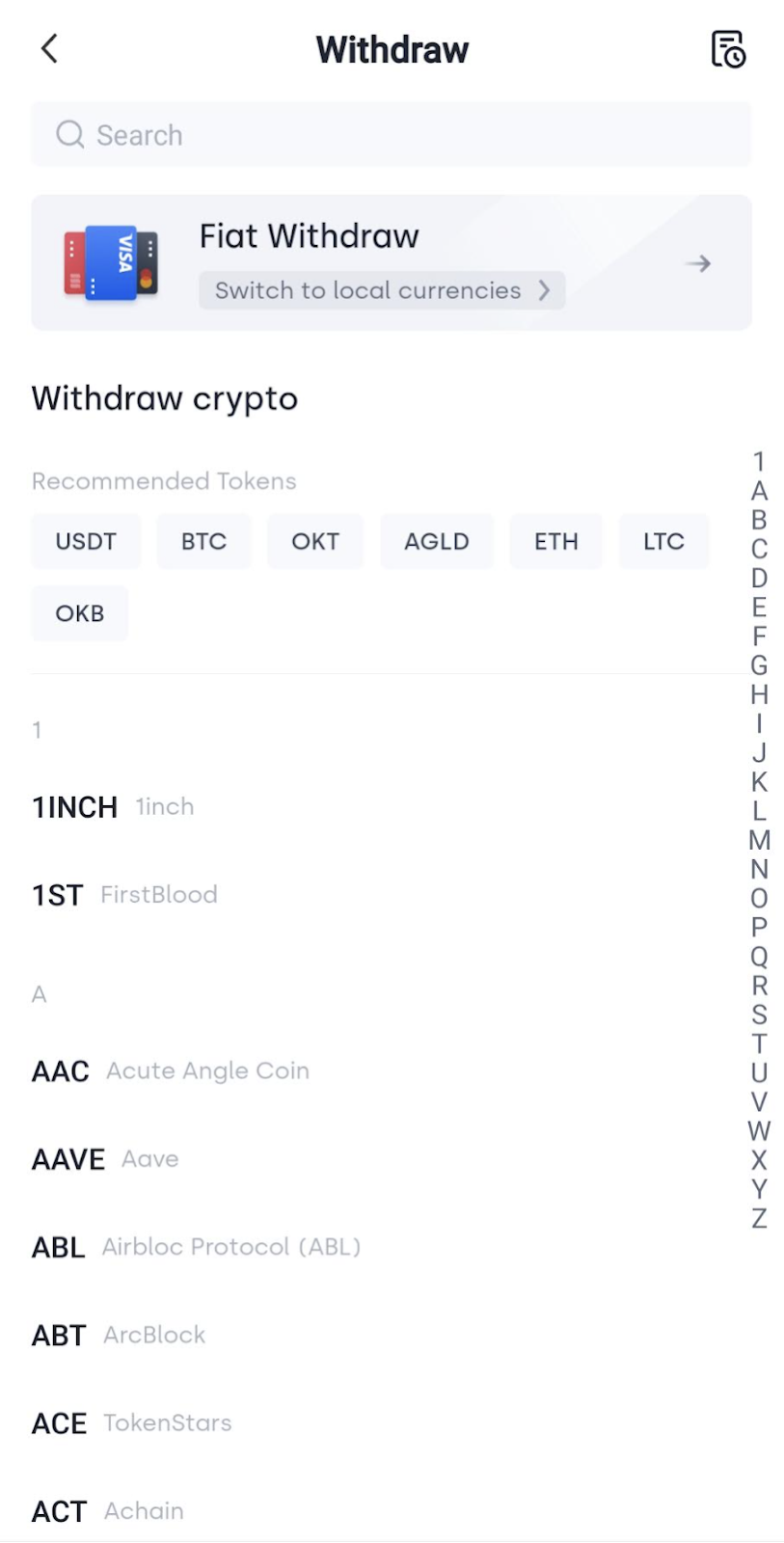The width and height of the screenshot is (784, 1543).
Task: Expand Switch to local currencies chevron
Action: [545, 290]
